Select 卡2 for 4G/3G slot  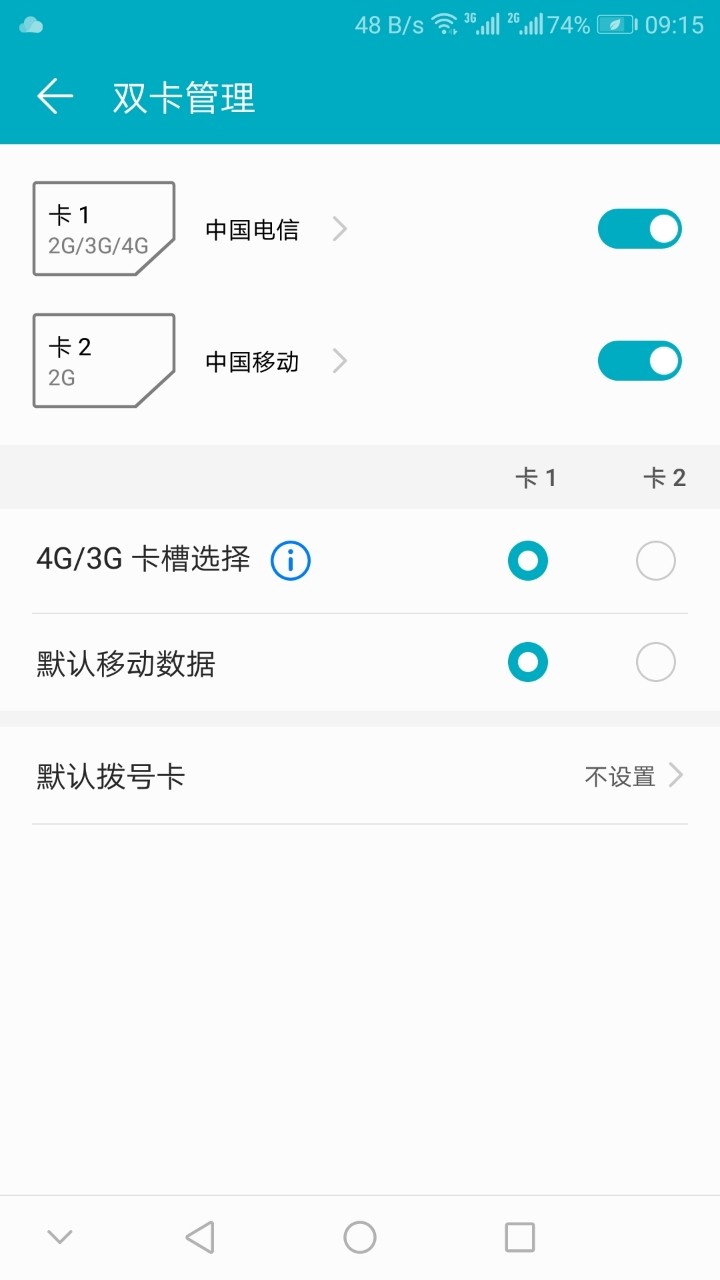coord(655,560)
